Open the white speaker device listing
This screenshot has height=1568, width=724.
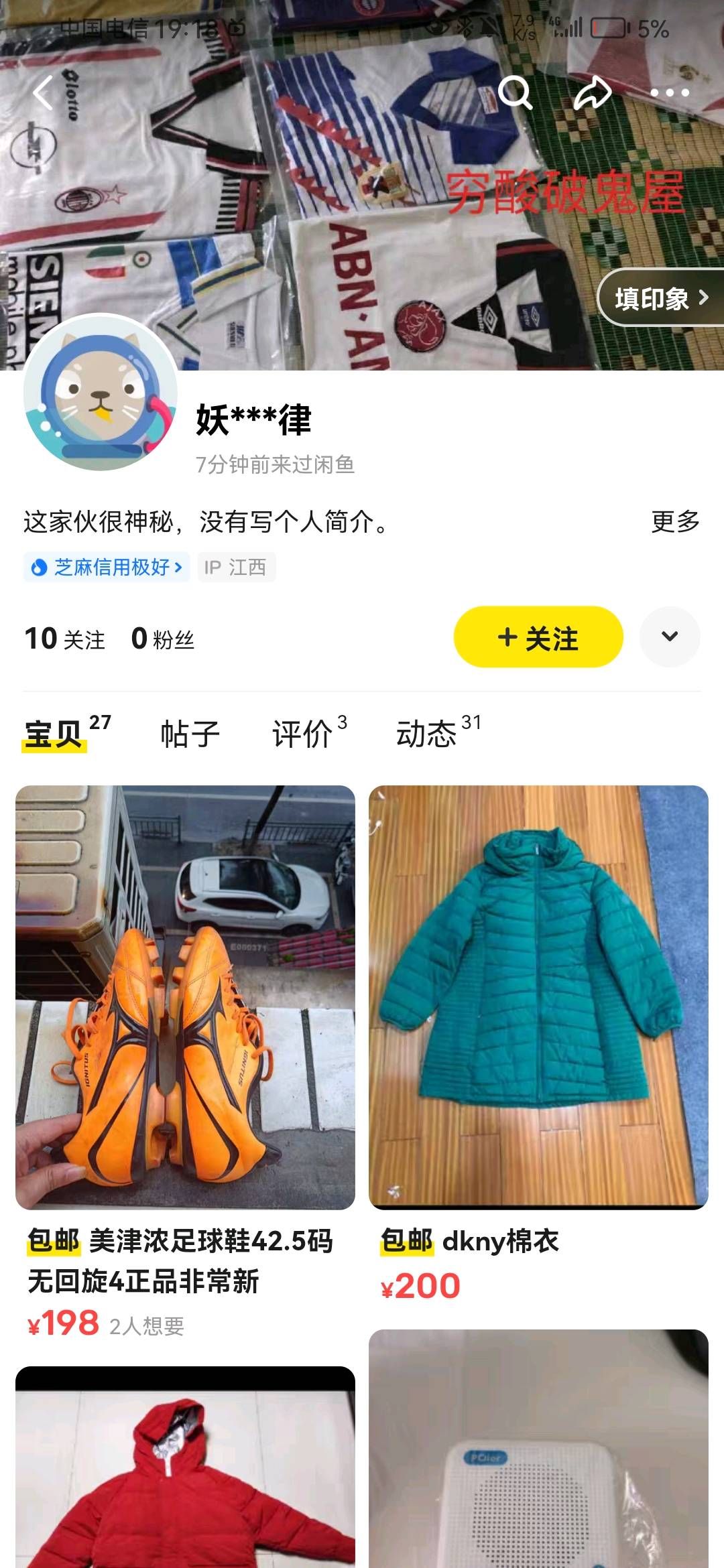538,1449
